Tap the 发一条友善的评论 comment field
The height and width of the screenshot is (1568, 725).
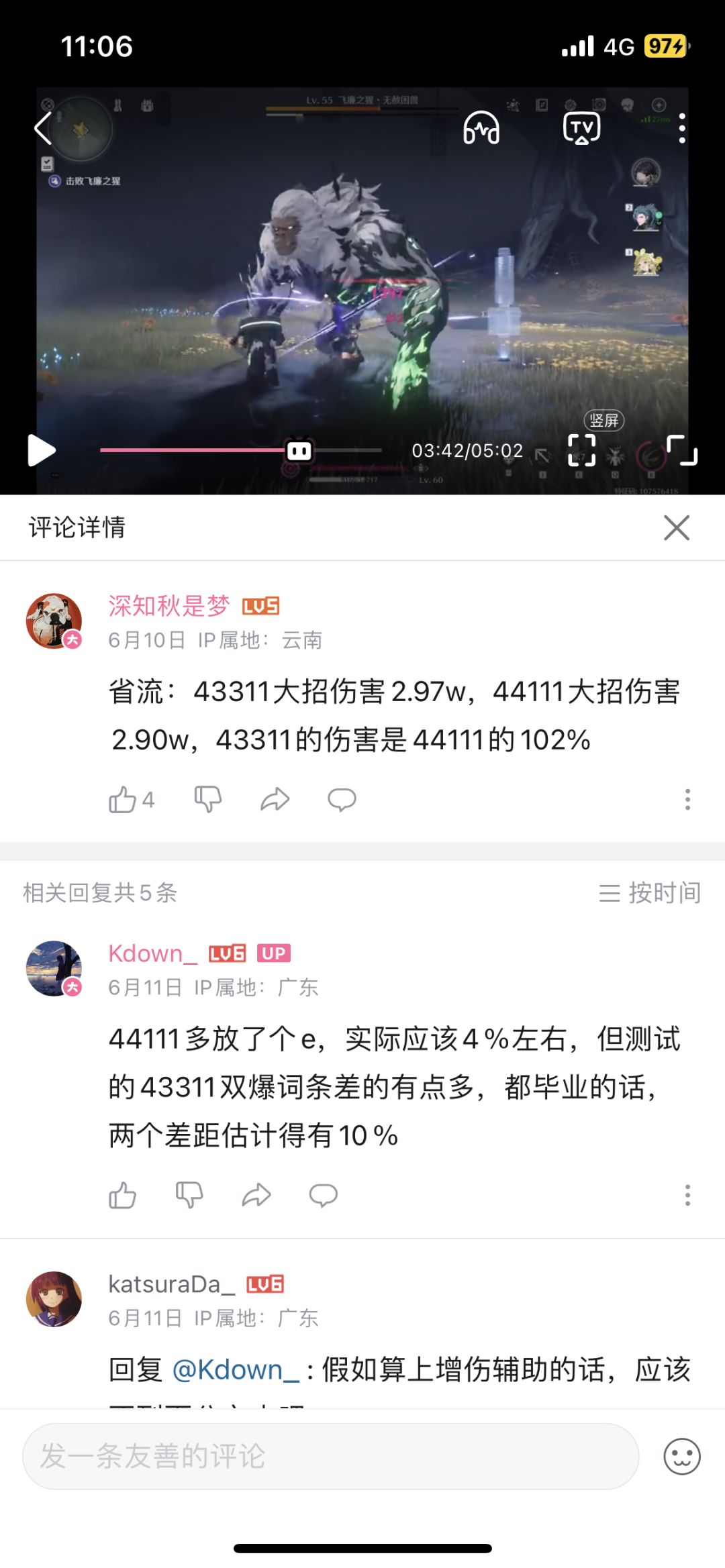point(330,1457)
